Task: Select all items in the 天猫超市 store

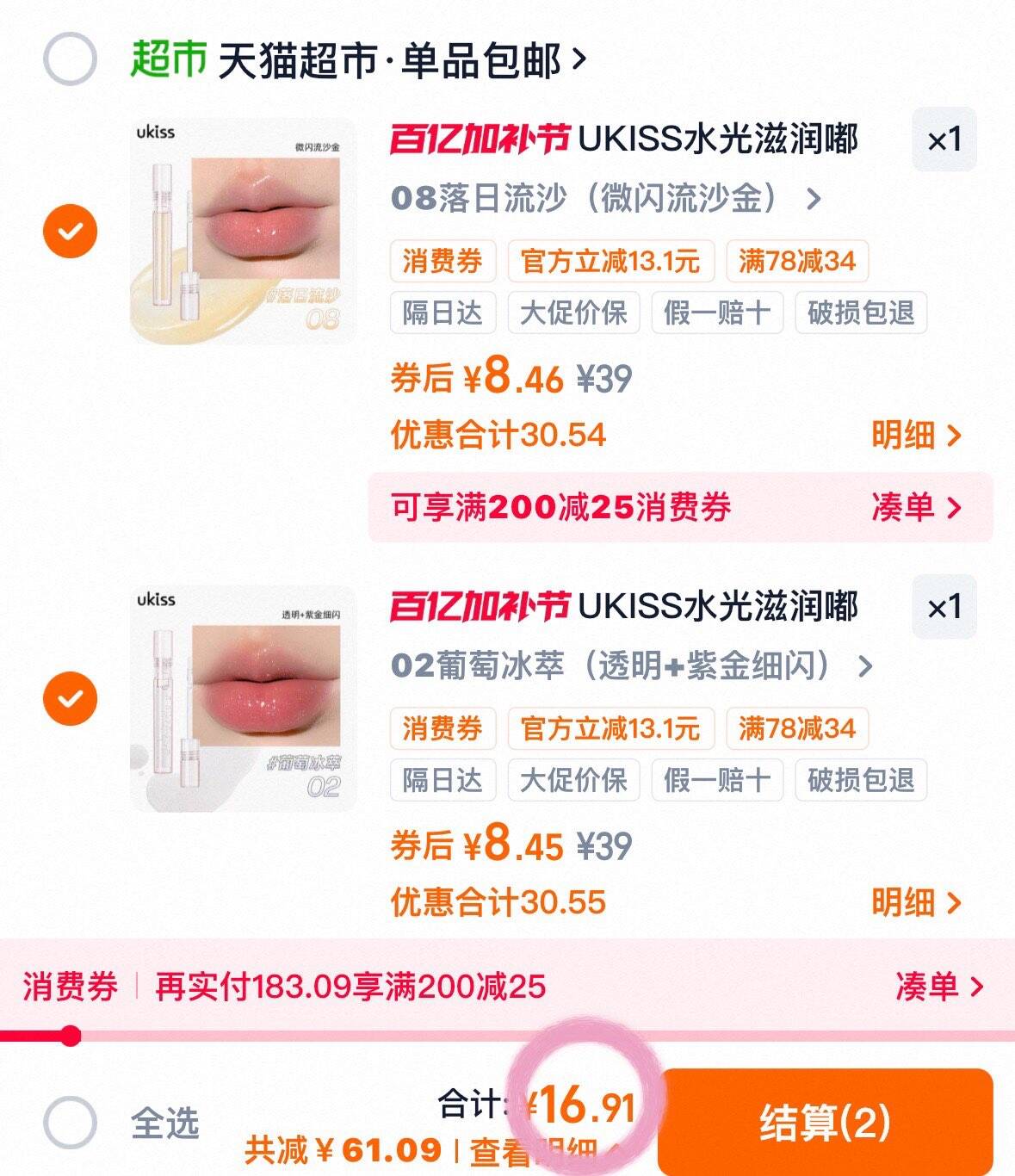Action: (x=70, y=59)
